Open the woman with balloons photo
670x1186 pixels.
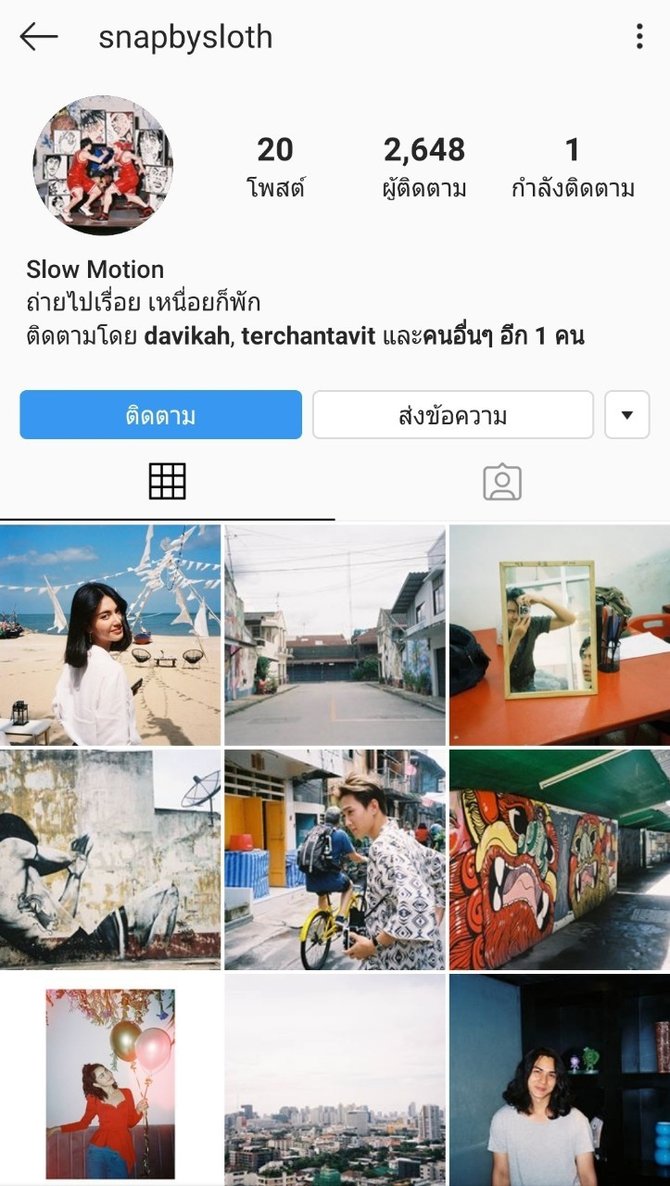[110, 1081]
